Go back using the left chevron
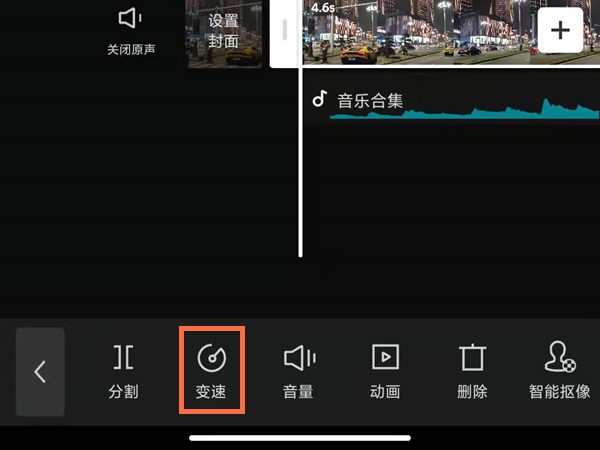This screenshot has width=600, height=450. pyautogui.click(x=40, y=371)
